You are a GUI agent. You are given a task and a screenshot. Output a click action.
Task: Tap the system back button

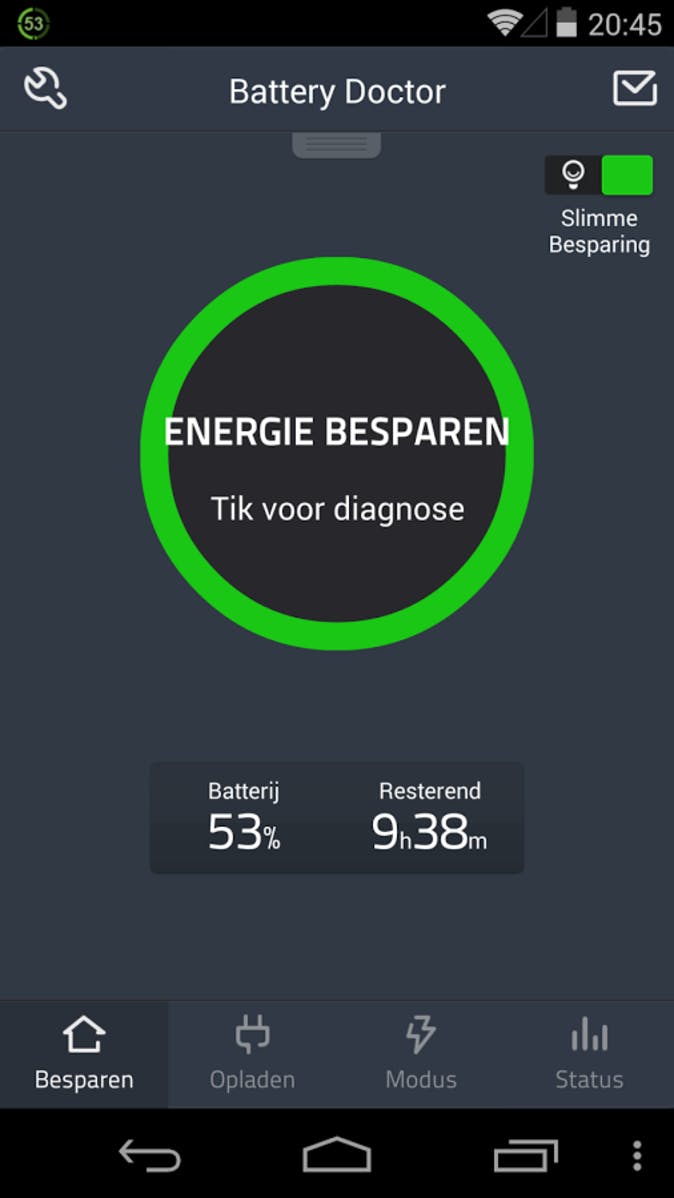(x=150, y=1156)
